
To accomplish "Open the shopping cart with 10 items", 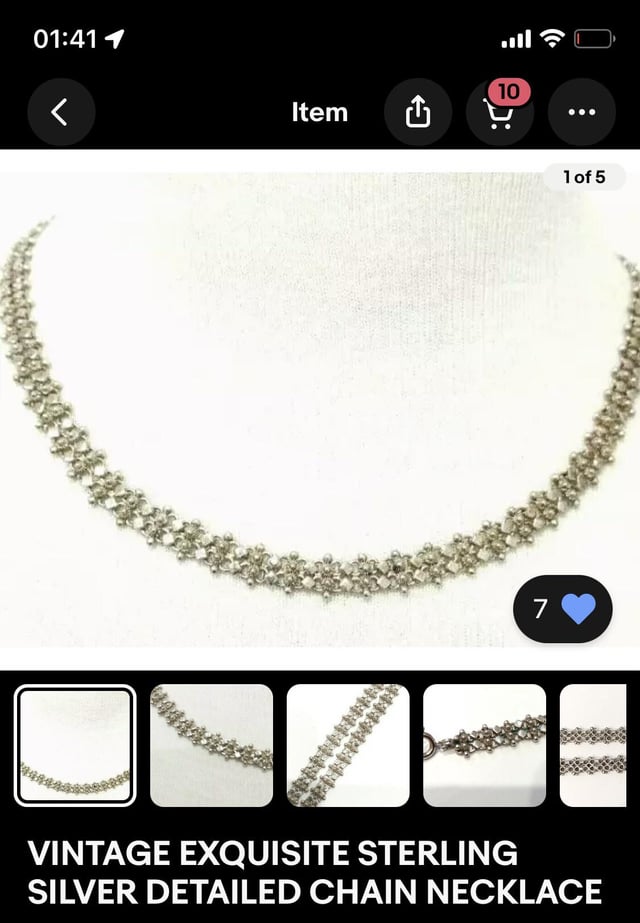I will click(500, 112).
